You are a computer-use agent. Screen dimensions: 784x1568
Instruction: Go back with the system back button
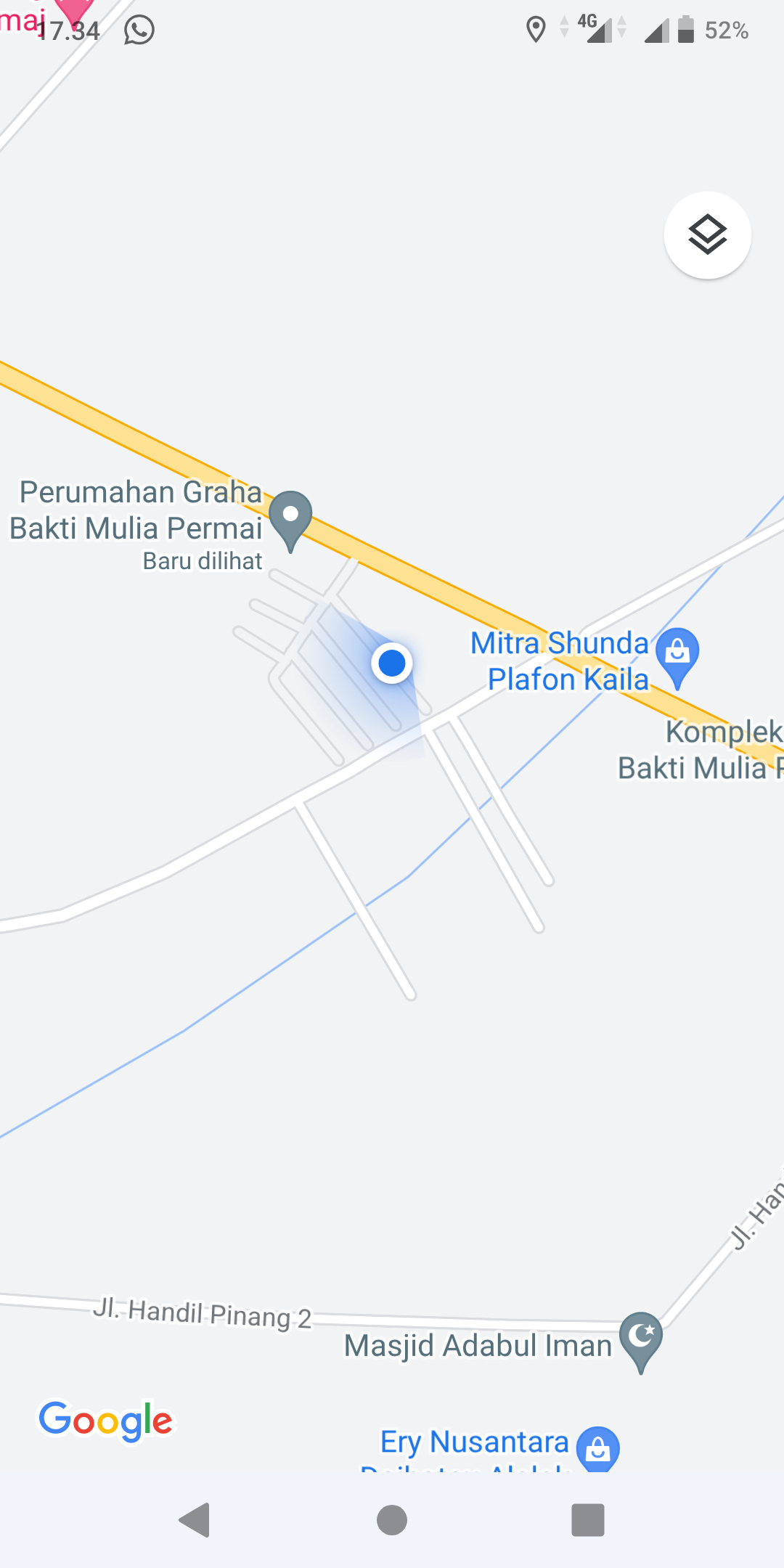[x=195, y=1520]
